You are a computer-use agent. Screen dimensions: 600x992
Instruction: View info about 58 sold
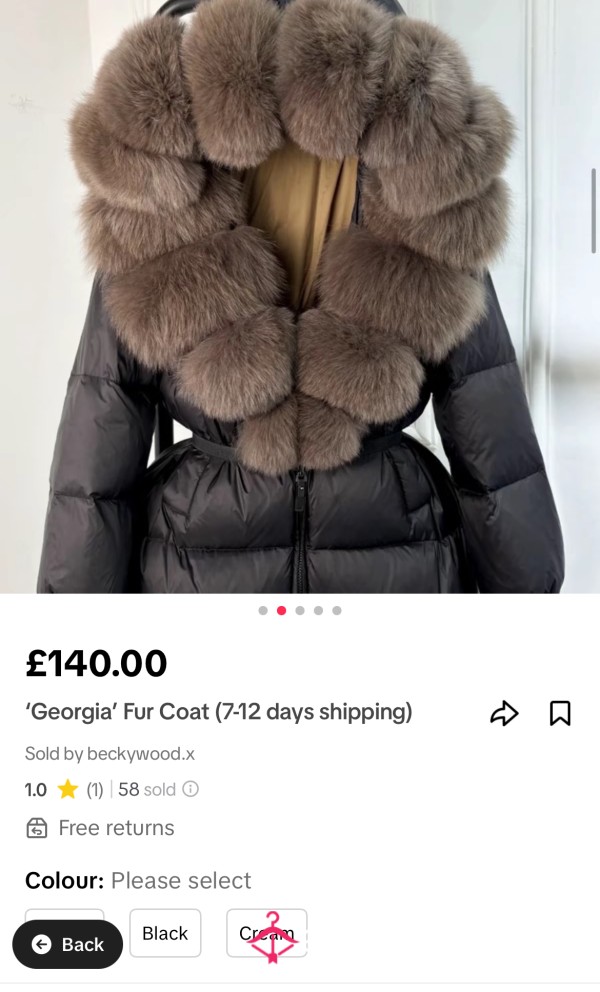pos(191,789)
